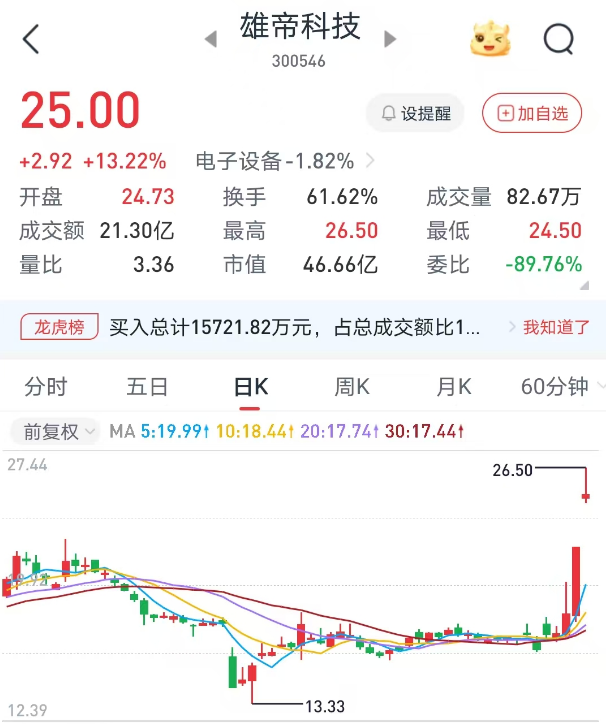607x724 pixels.
Task: Open the cartoon mascot assistant
Action: point(490,40)
